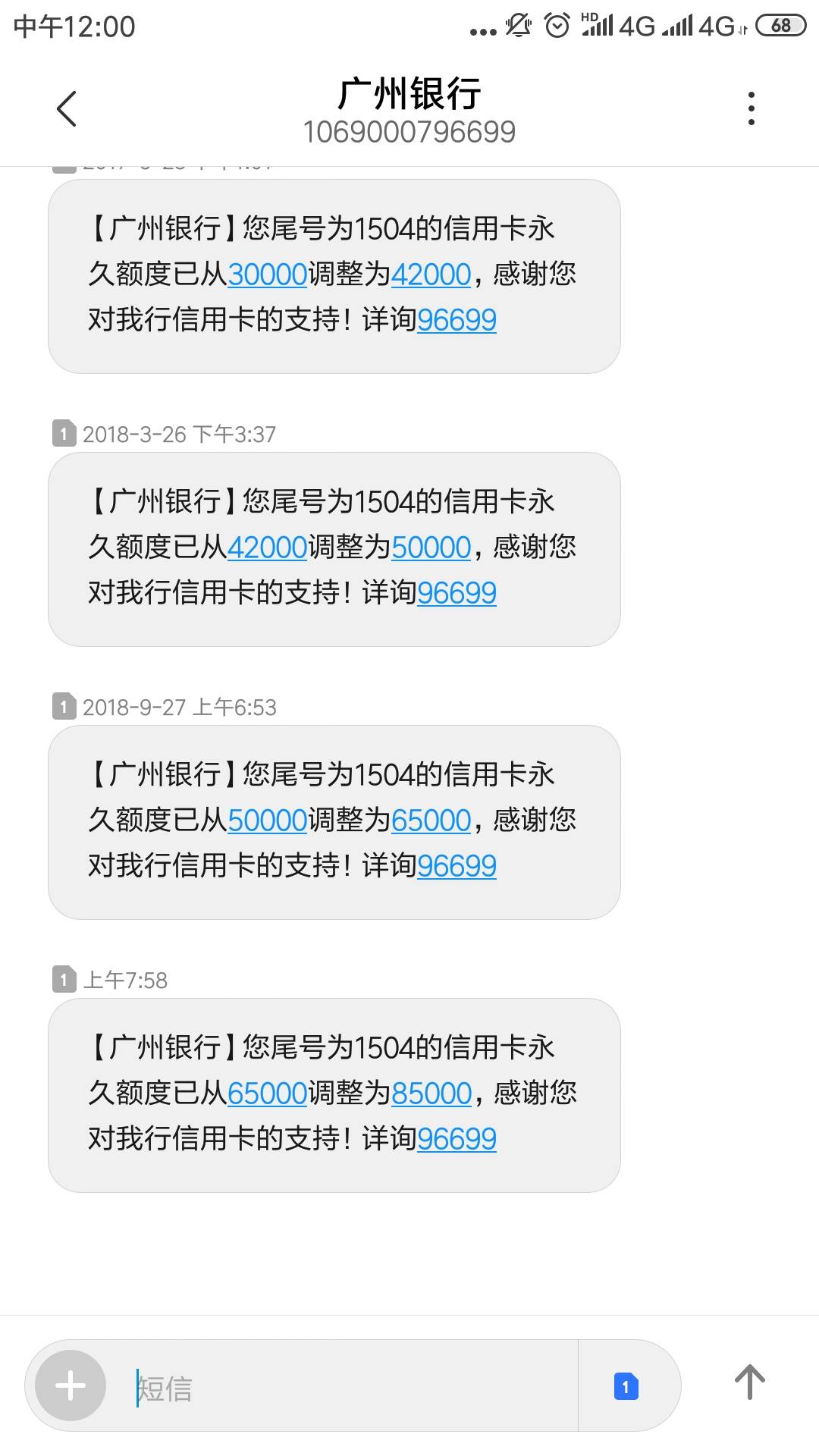Open the plus attachment button
Viewport: 819px width, 1456px height.
71,1385
